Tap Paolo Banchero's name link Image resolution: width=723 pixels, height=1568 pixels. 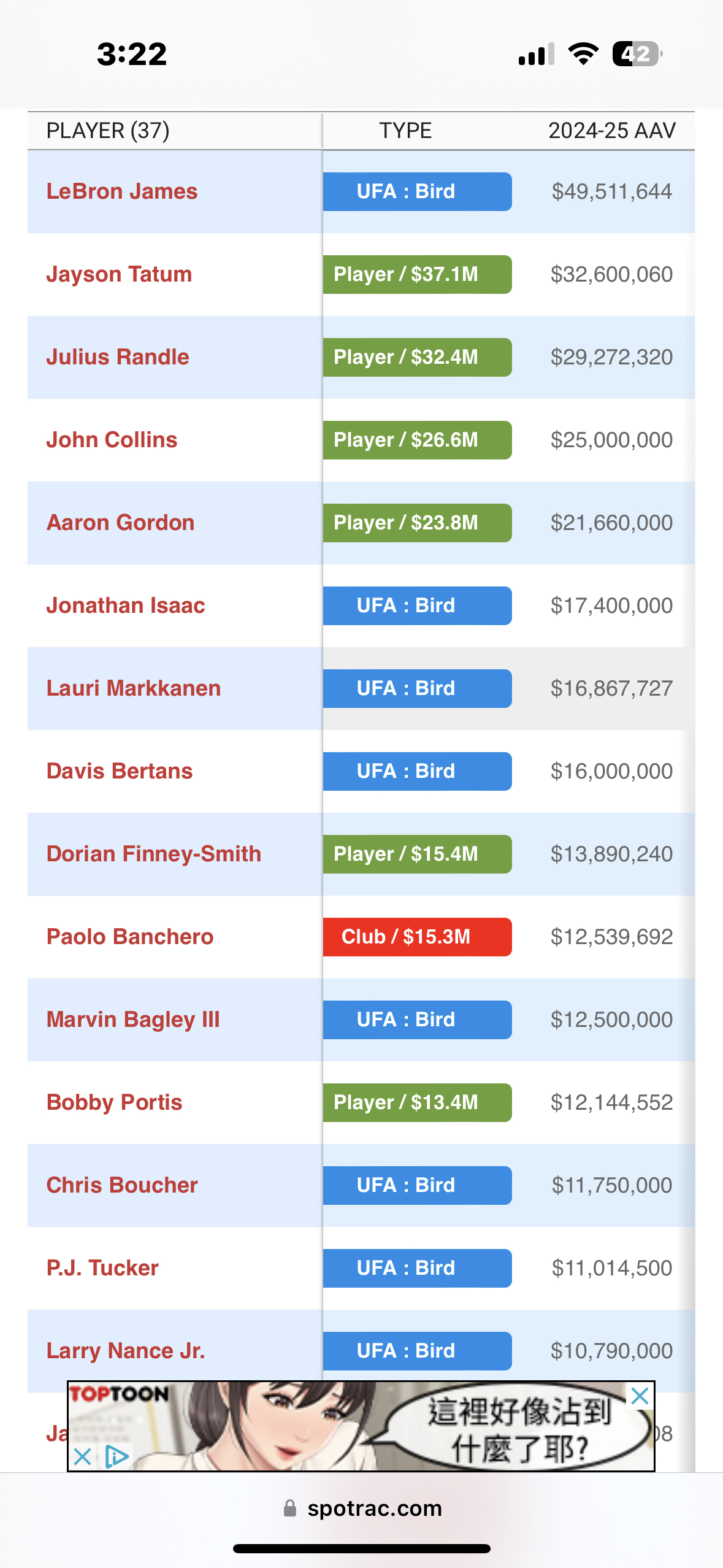pyautogui.click(x=130, y=937)
